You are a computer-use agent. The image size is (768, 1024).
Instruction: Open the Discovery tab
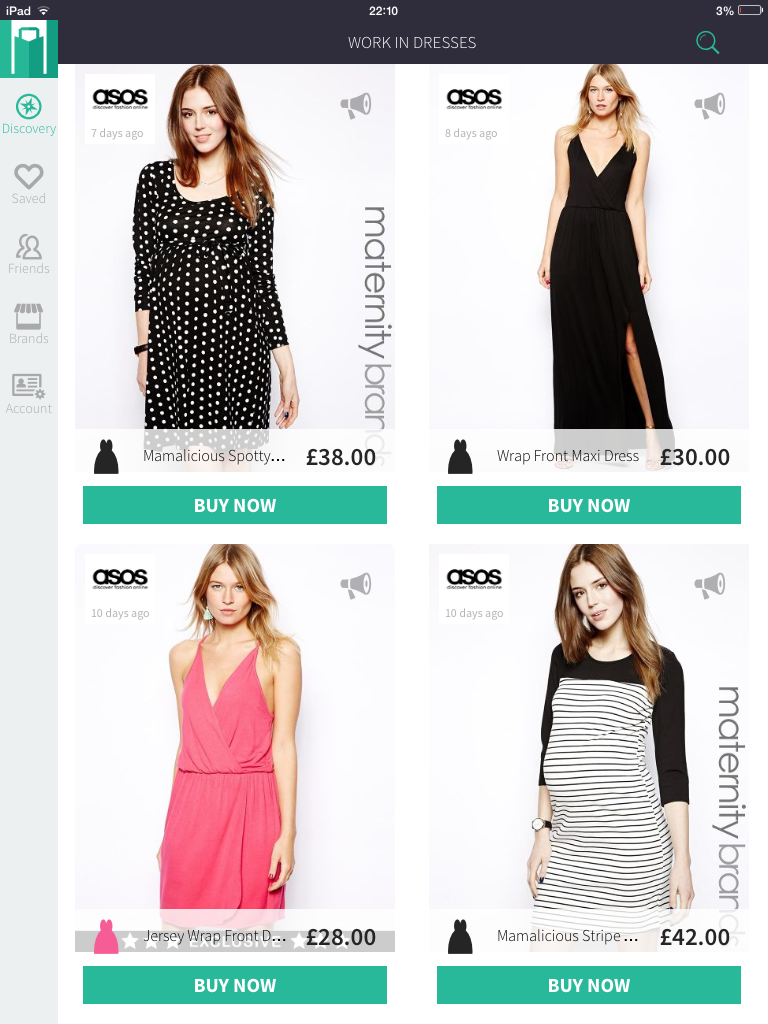click(x=29, y=113)
